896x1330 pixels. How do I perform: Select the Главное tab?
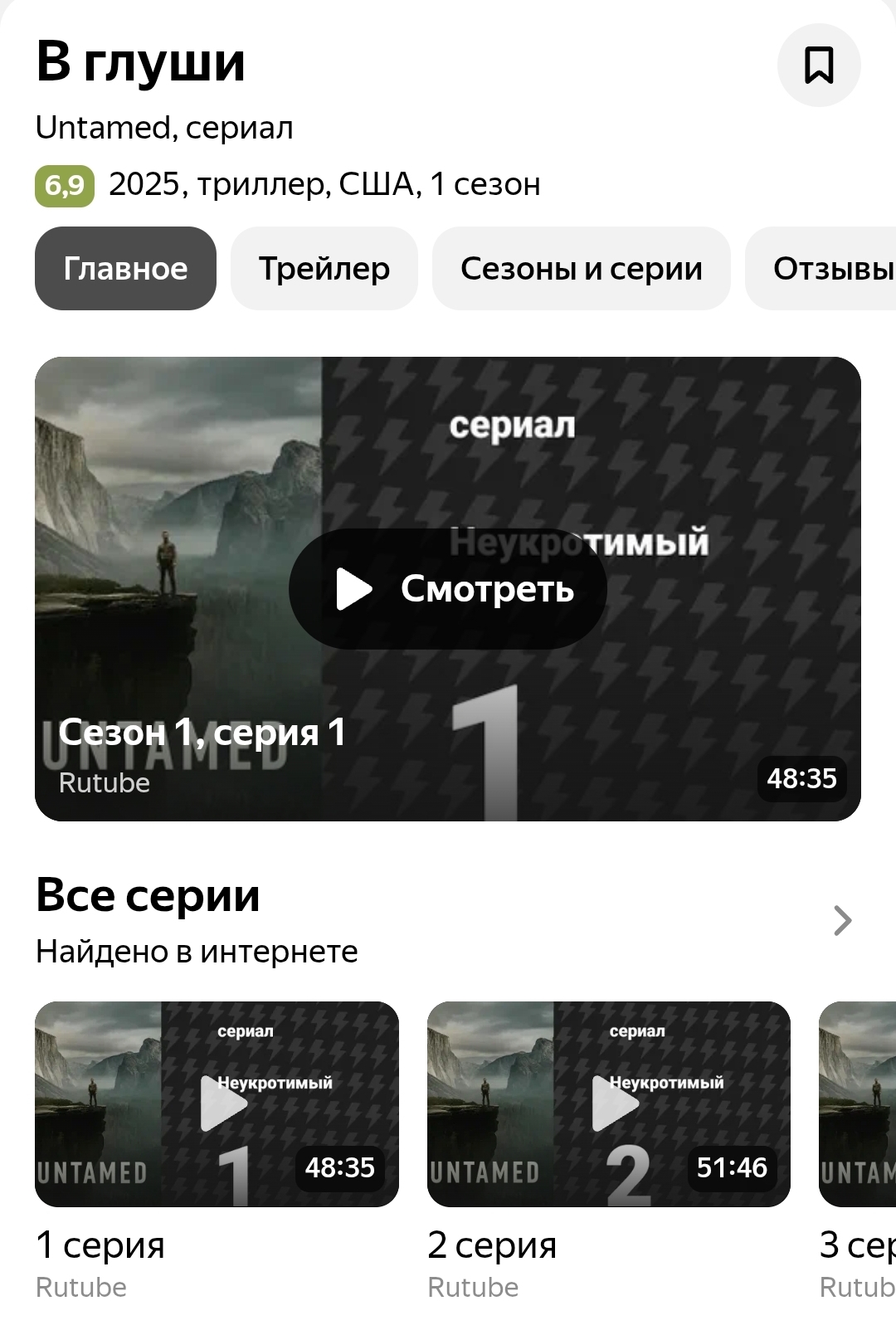[x=125, y=269]
